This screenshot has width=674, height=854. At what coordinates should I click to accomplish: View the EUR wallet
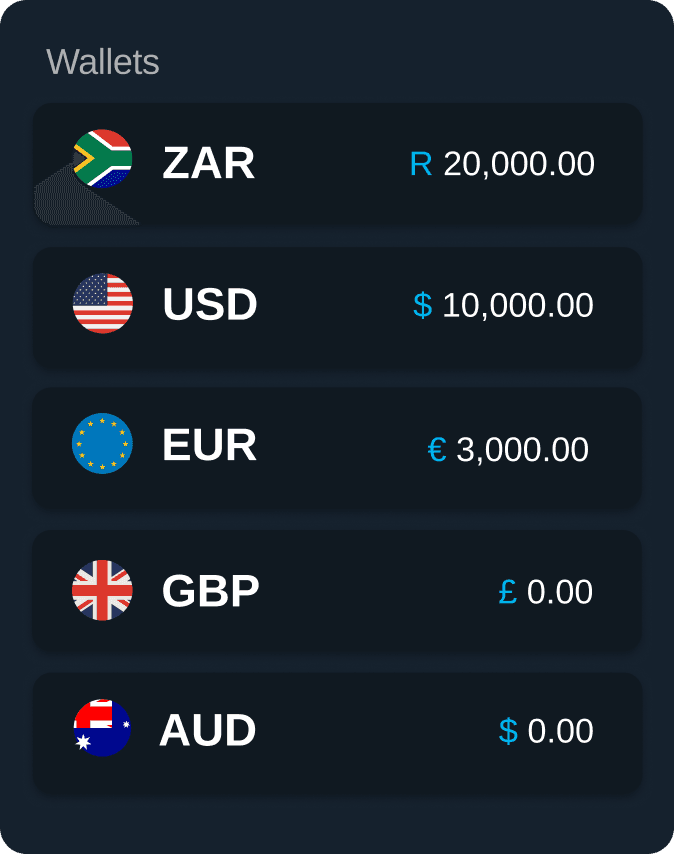pyautogui.click(x=337, y=447)
